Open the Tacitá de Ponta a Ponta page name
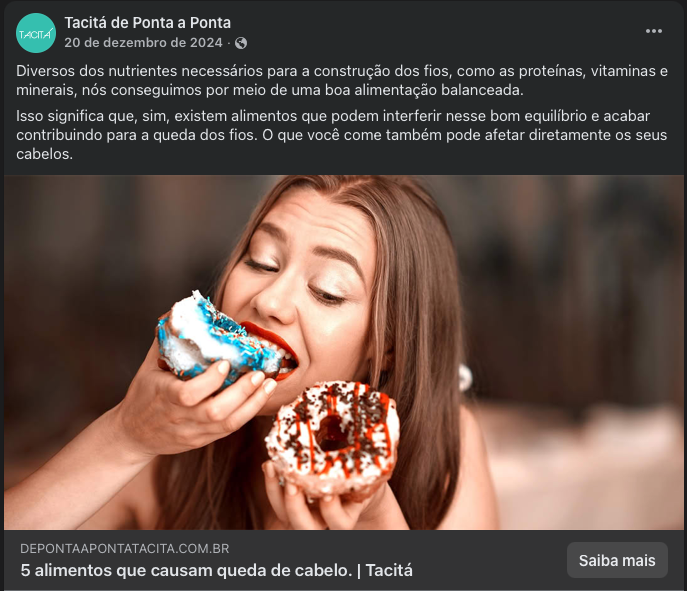 coord(147,22)
